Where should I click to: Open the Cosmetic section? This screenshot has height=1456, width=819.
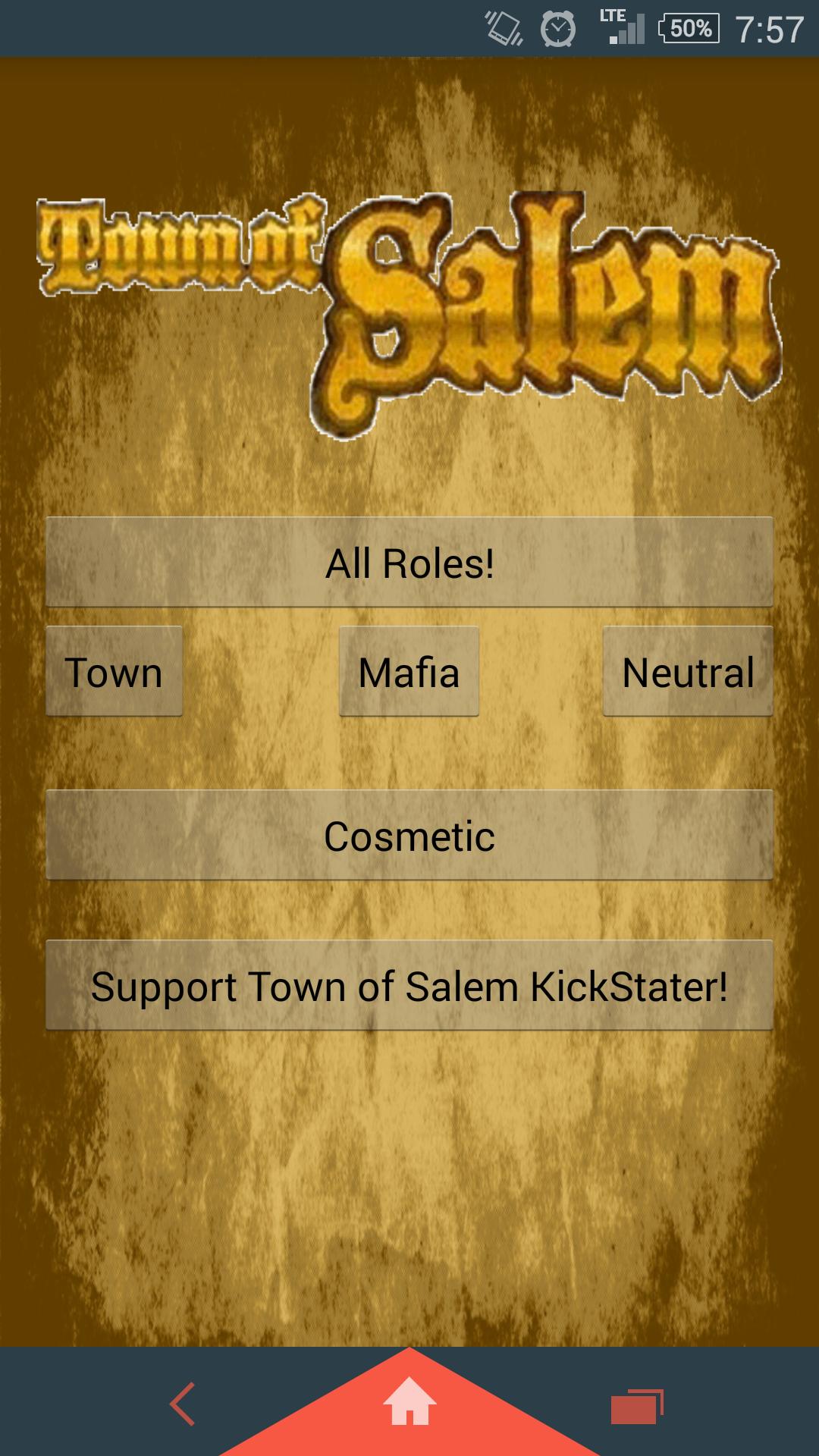point(409,836)
